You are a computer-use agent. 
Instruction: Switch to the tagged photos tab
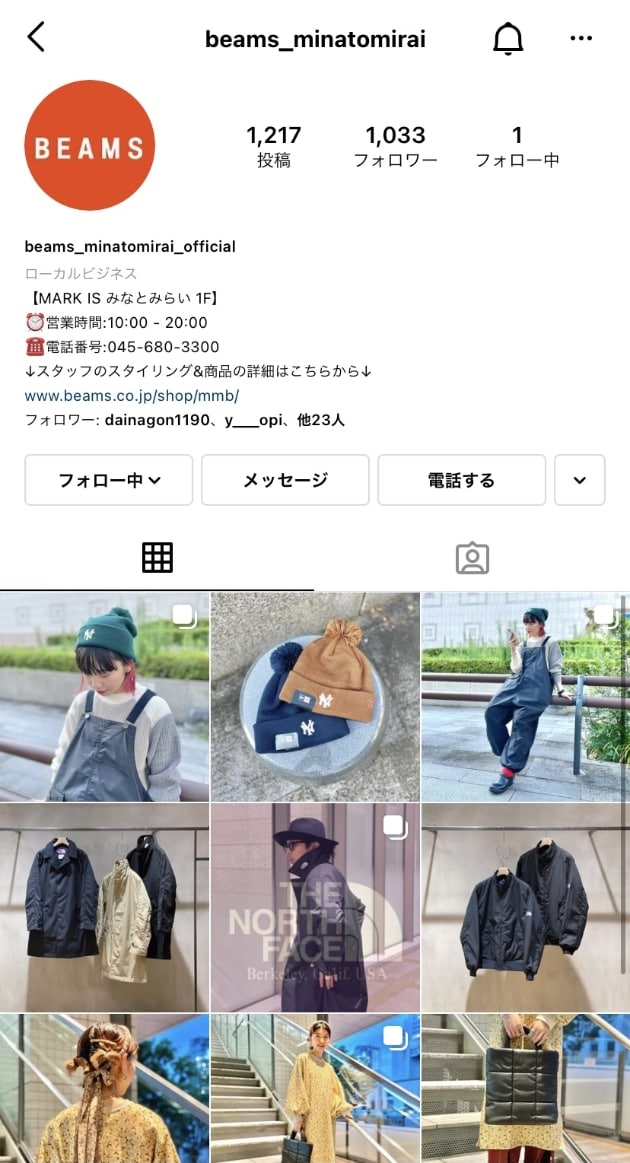(472, 558)
